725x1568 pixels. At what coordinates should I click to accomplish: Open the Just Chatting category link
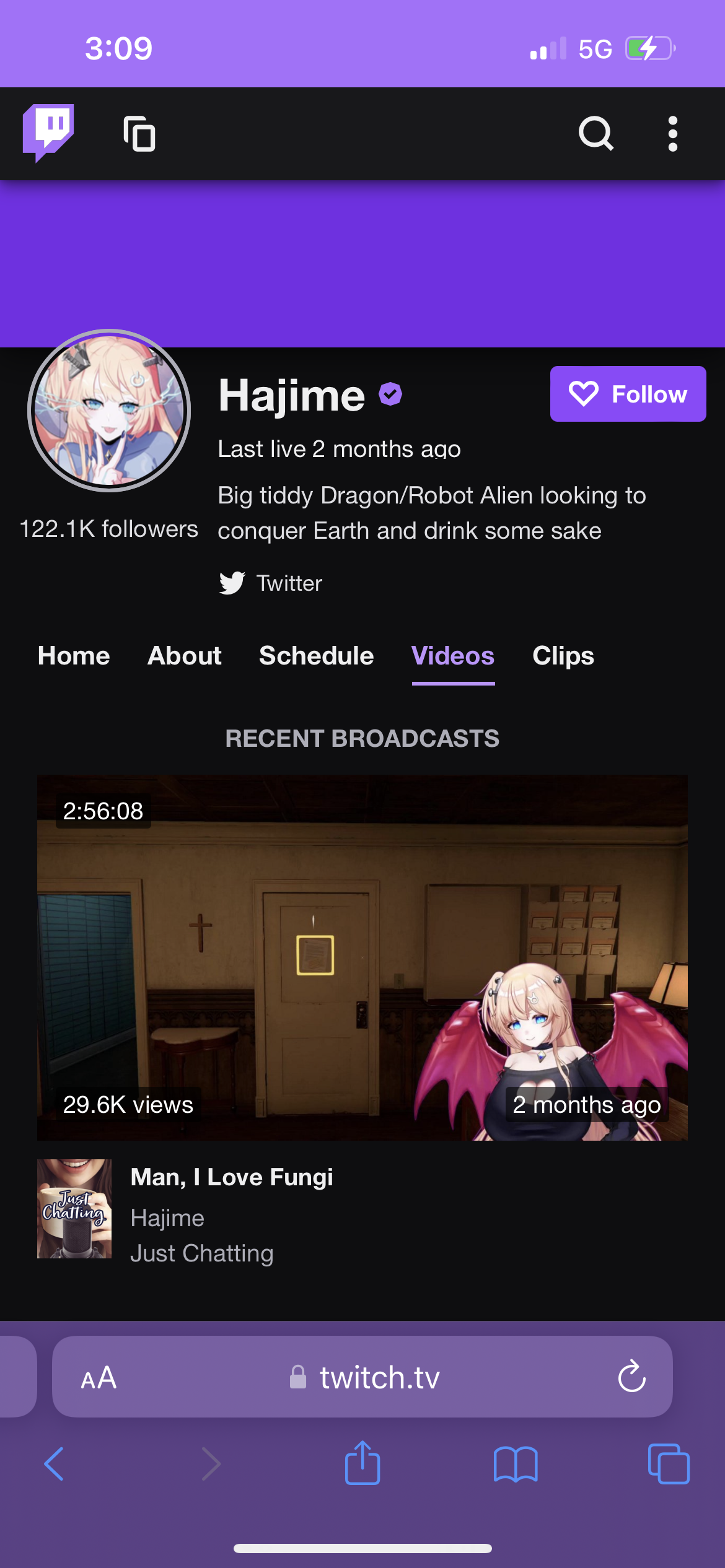click(x=201, y=1253)
